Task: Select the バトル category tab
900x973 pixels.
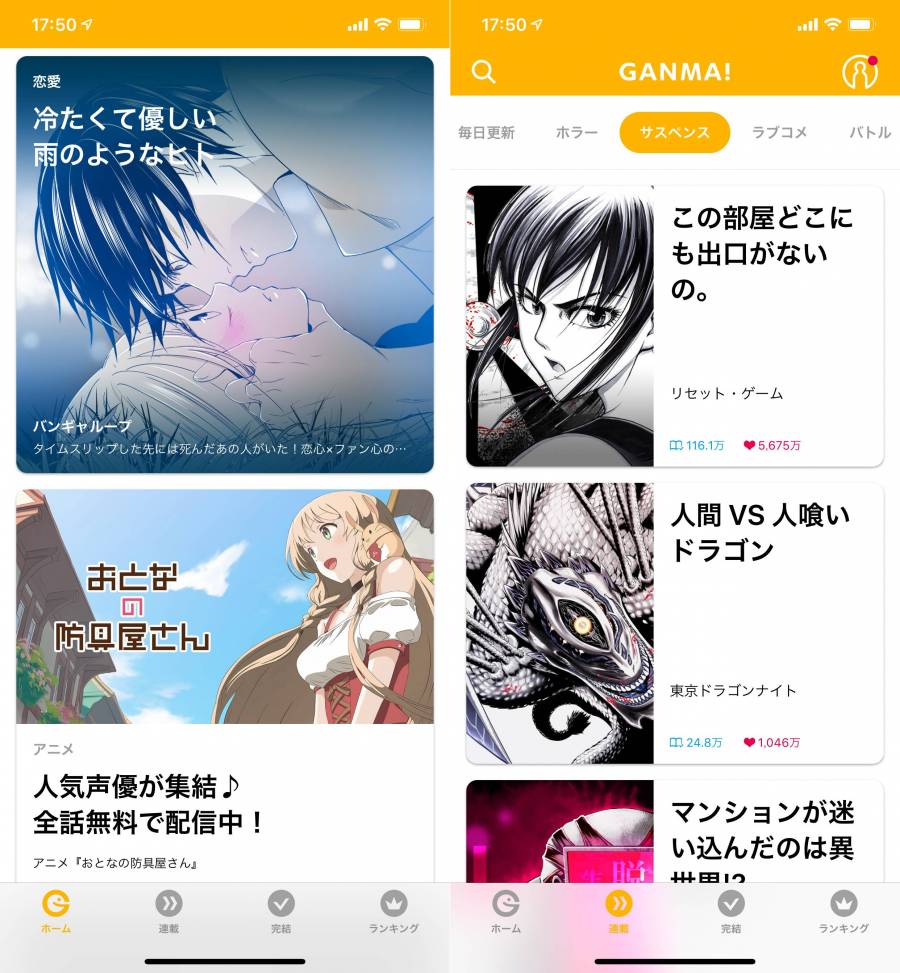Action: (x=869, y=132)
